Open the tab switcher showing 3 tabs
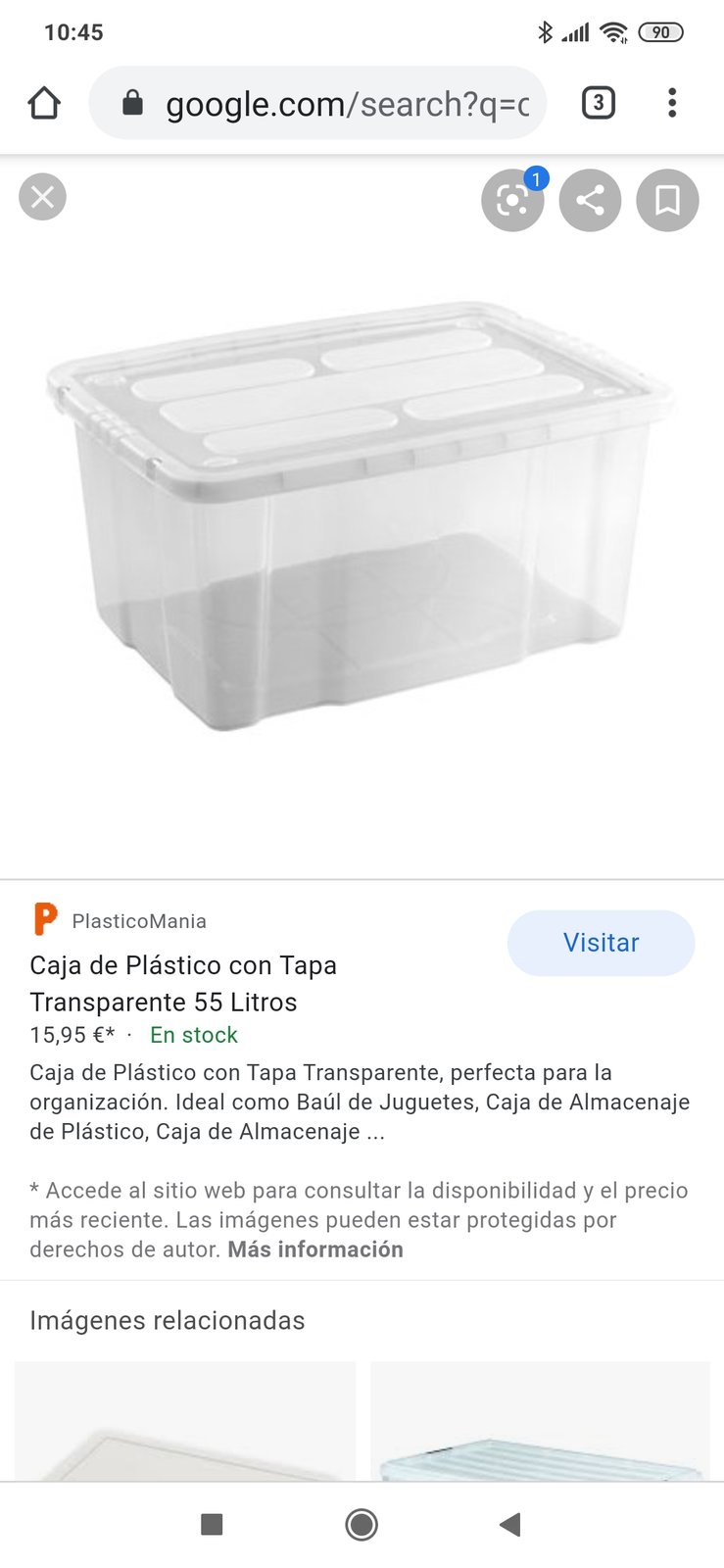Screen dimensions: 724x1568 pos(599,103)
